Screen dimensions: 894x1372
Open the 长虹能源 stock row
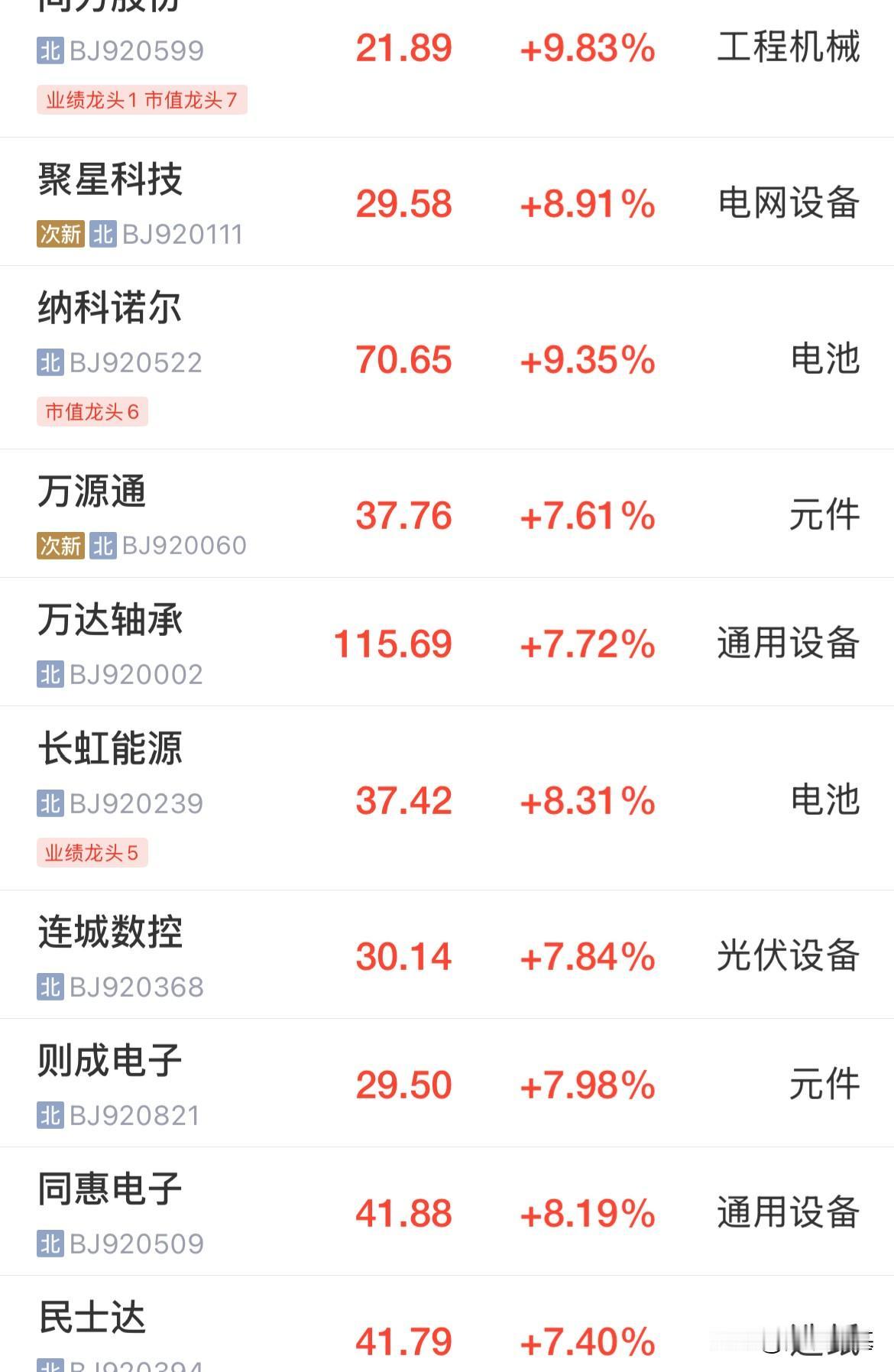(x=447, y=798)
